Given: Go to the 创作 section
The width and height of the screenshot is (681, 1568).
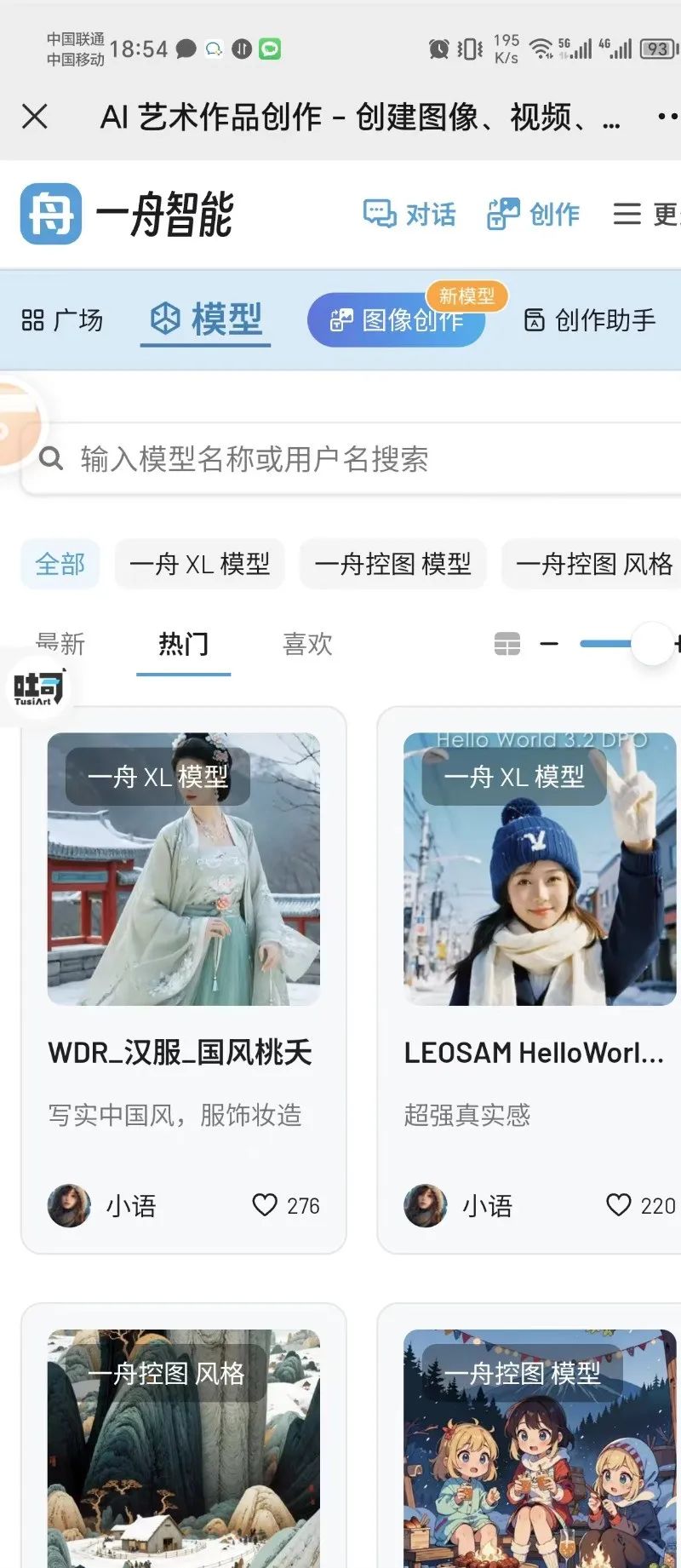Looking at the screenshot, I should (x=534, y=214).
